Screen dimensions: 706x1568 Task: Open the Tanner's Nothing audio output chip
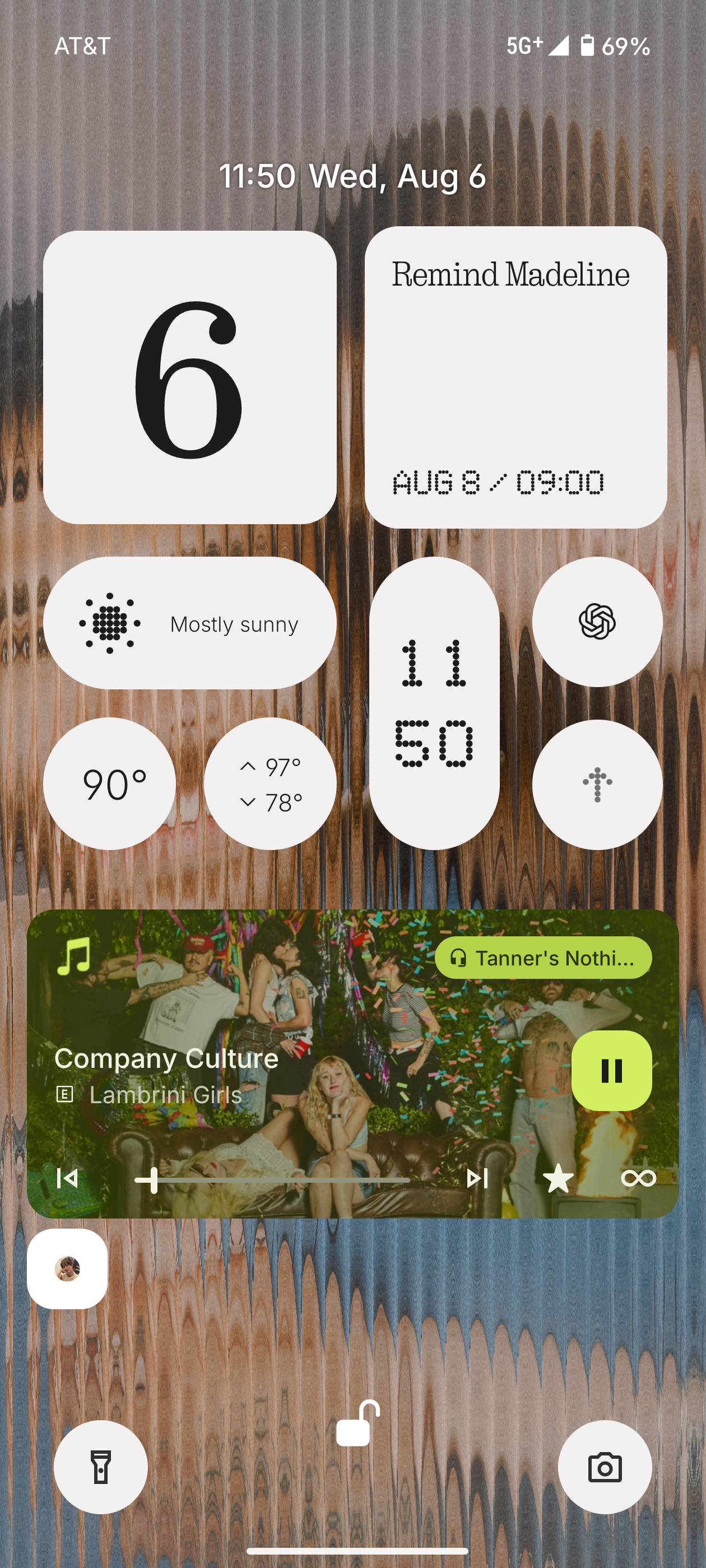point(543,958)
